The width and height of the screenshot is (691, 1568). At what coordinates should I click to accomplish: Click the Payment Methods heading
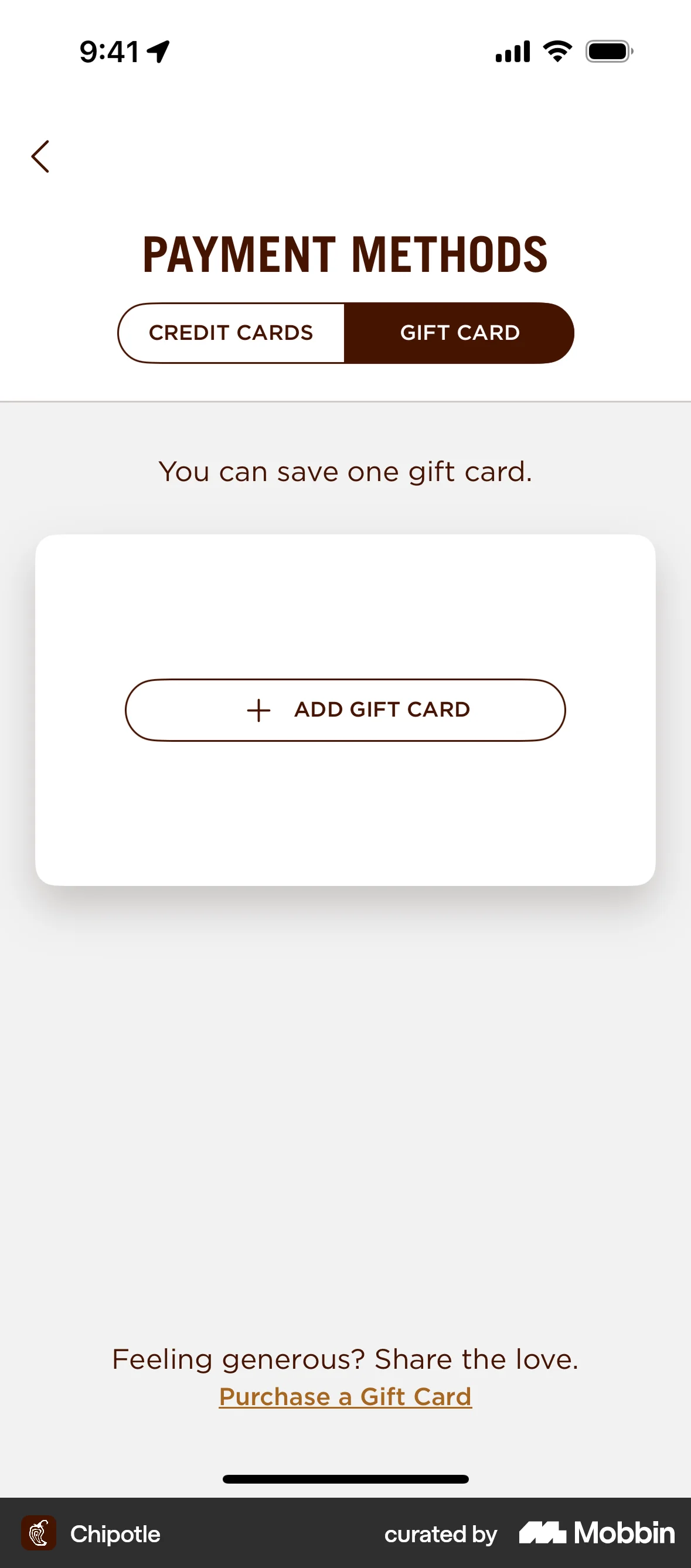coord(345,253)
